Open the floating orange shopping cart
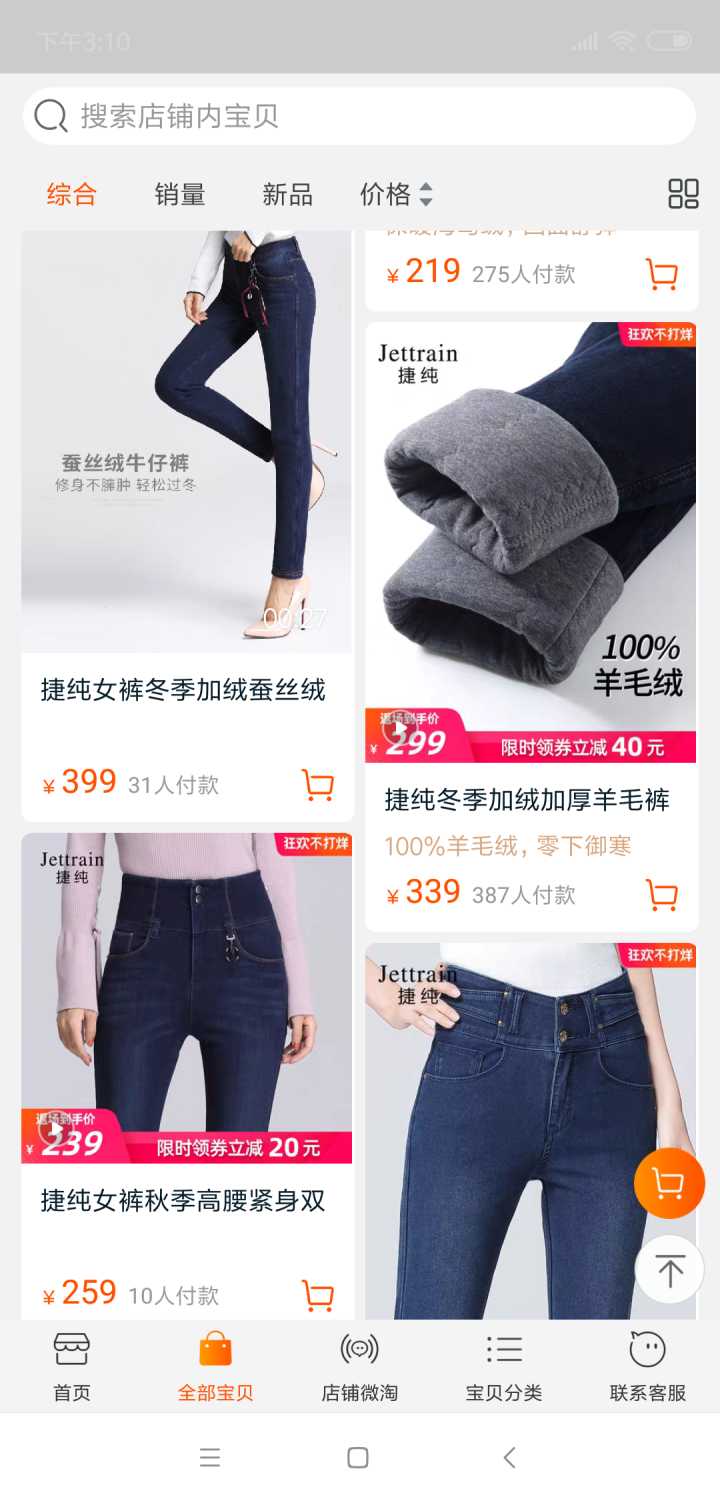720x1499 pixels. pyautogui.click(x=669, y=1184)
